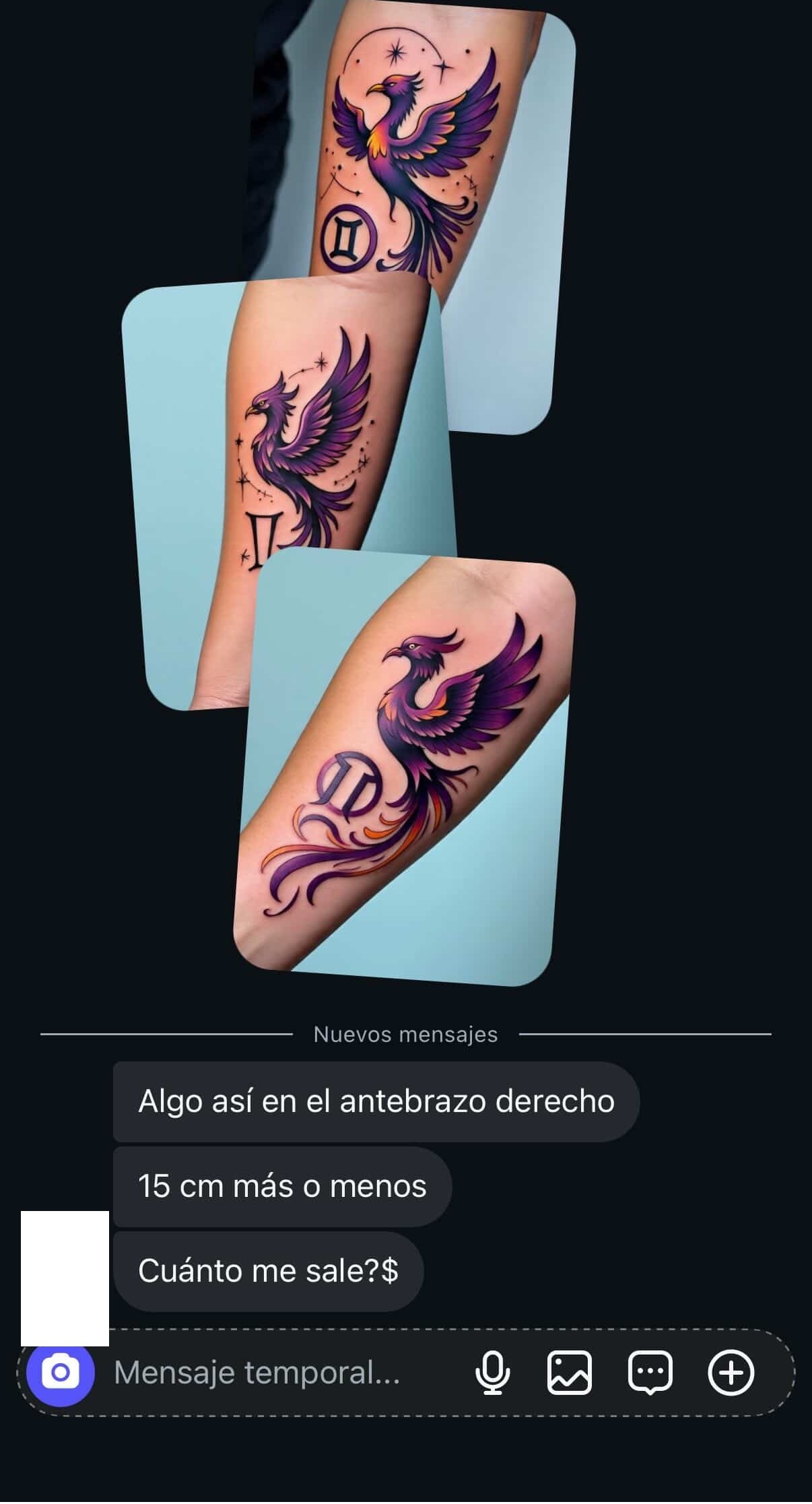Open the camera from the message bar

[x=60, y=1372]
